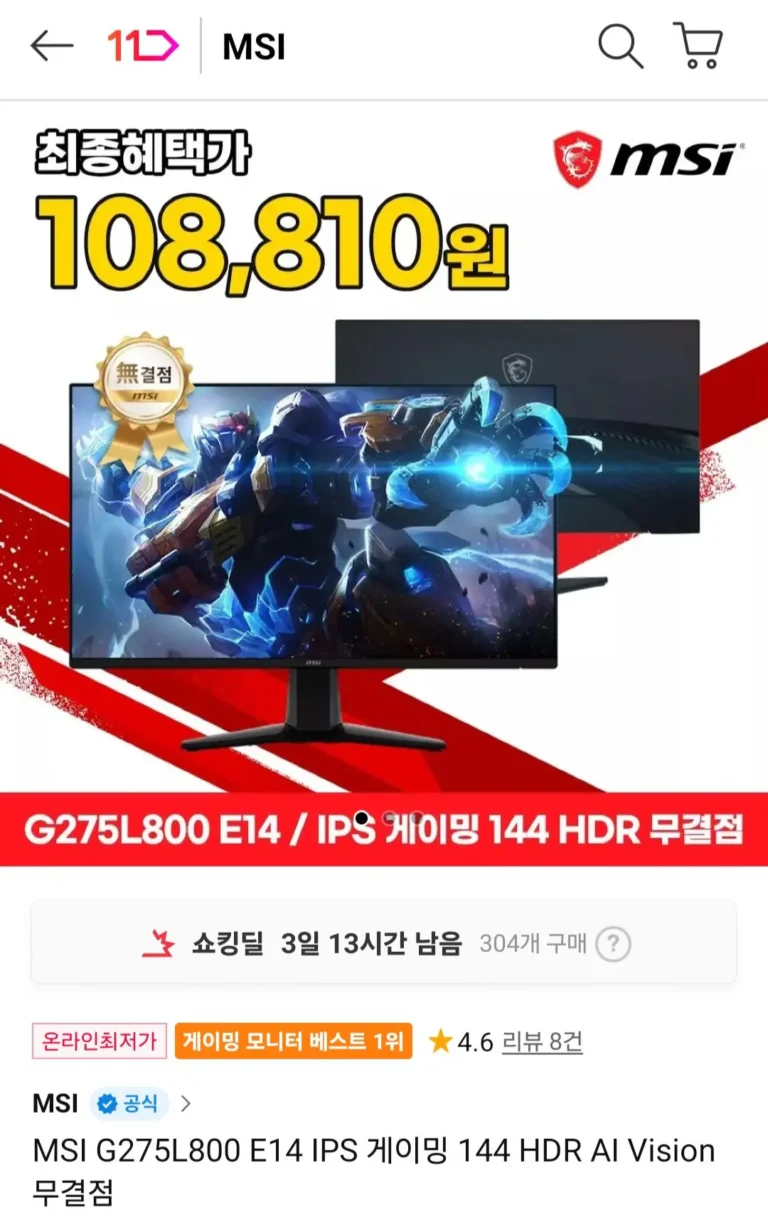Image resolution: width=768 pixels, height=1222 pixels.
Task: Open the 리뷰 8건 link
Action: (x=541, y=1042)
